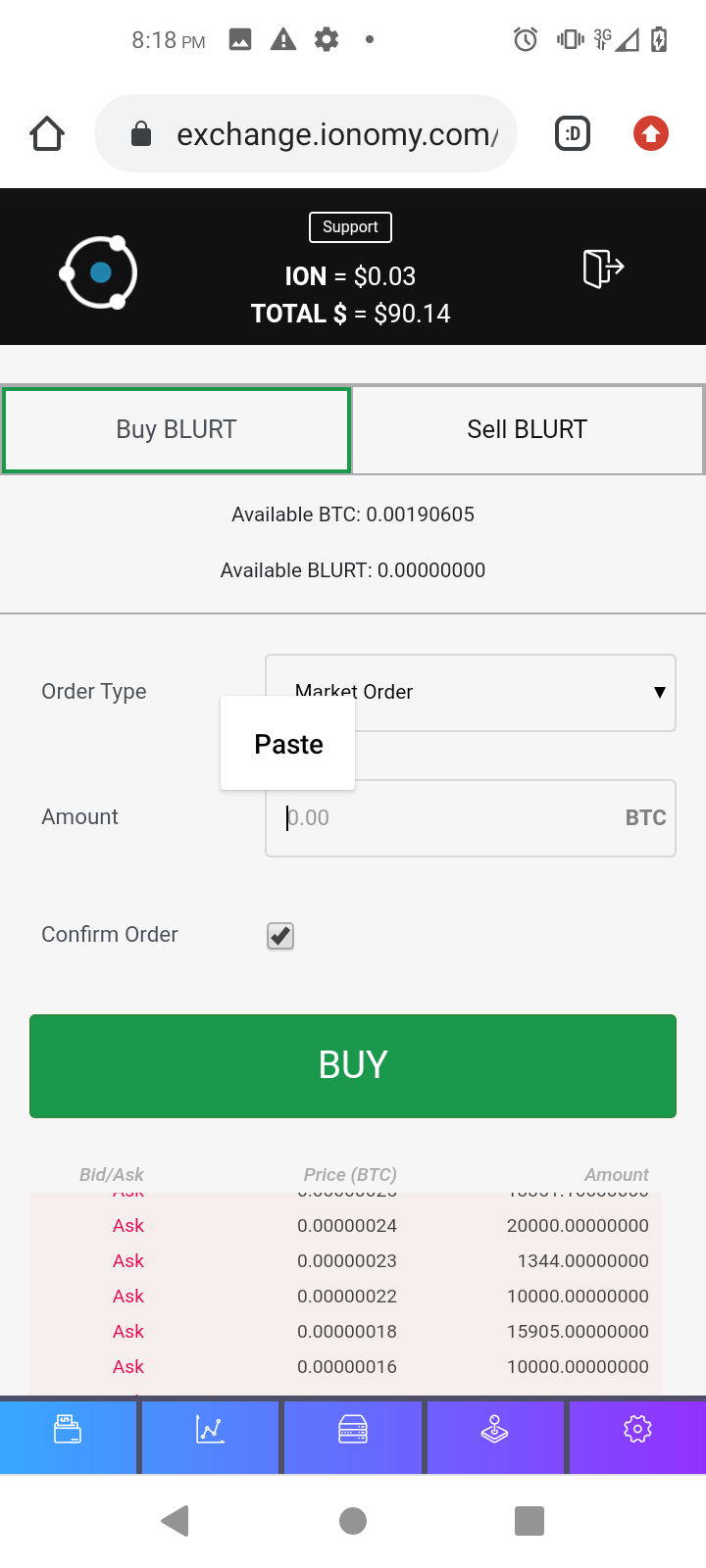Tap the green BUY button
Image resolution: width=706 pixels, height=1568 pixels.
(x=353, y=1066)
